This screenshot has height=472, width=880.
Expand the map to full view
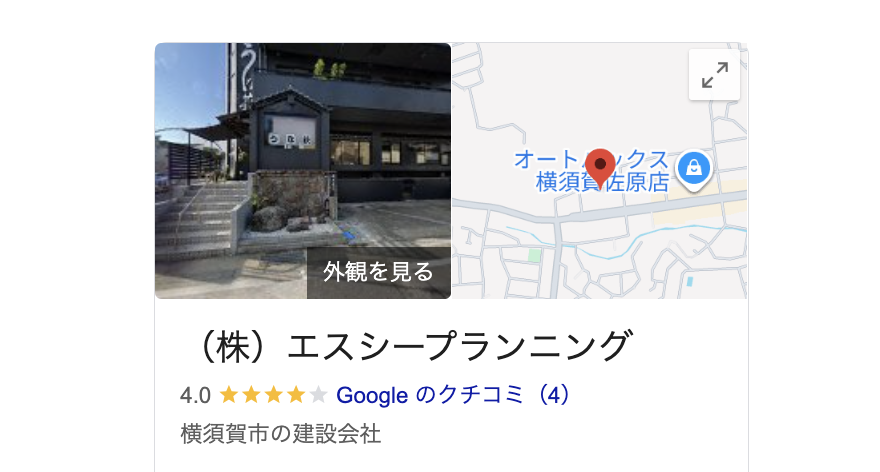(x=714, y=75)
